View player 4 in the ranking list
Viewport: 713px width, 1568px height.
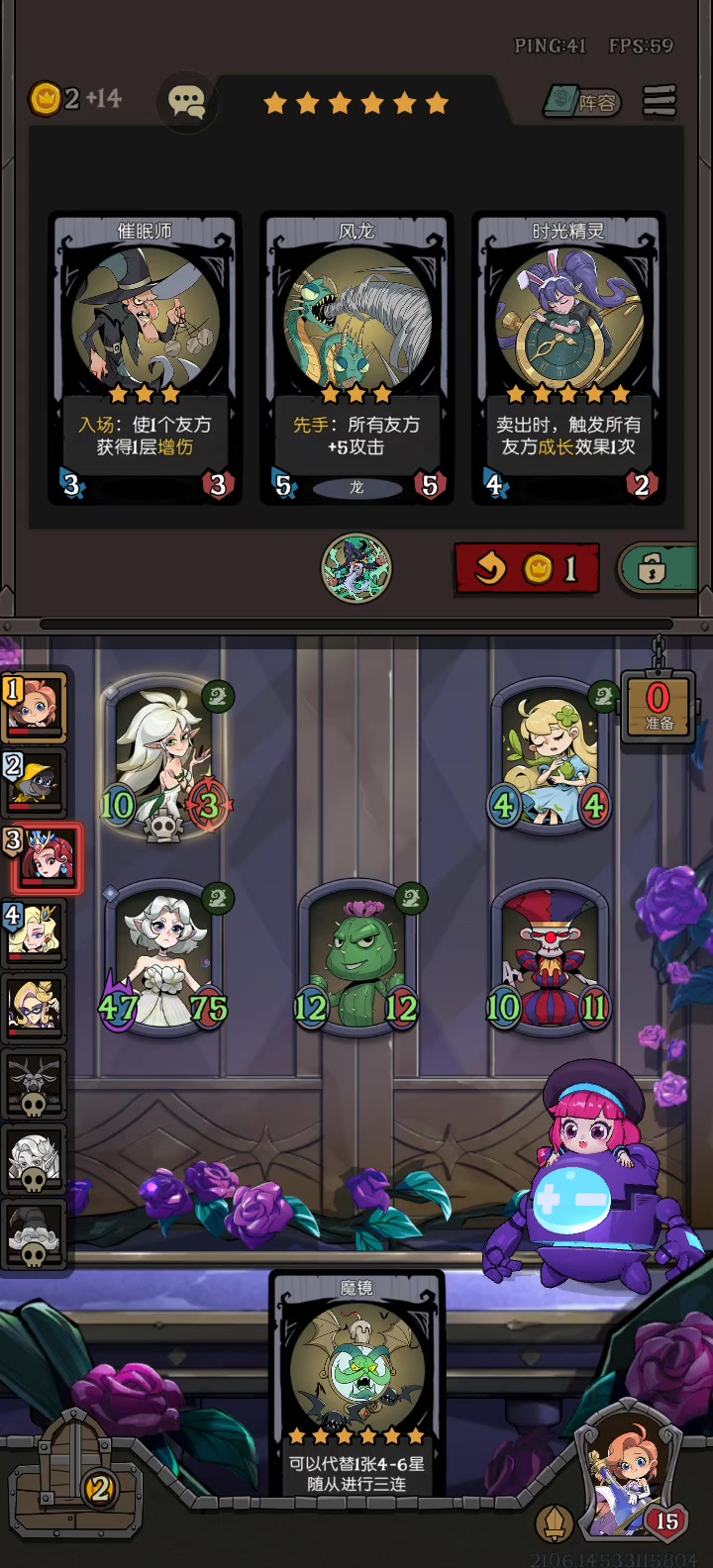click(35, 931)
